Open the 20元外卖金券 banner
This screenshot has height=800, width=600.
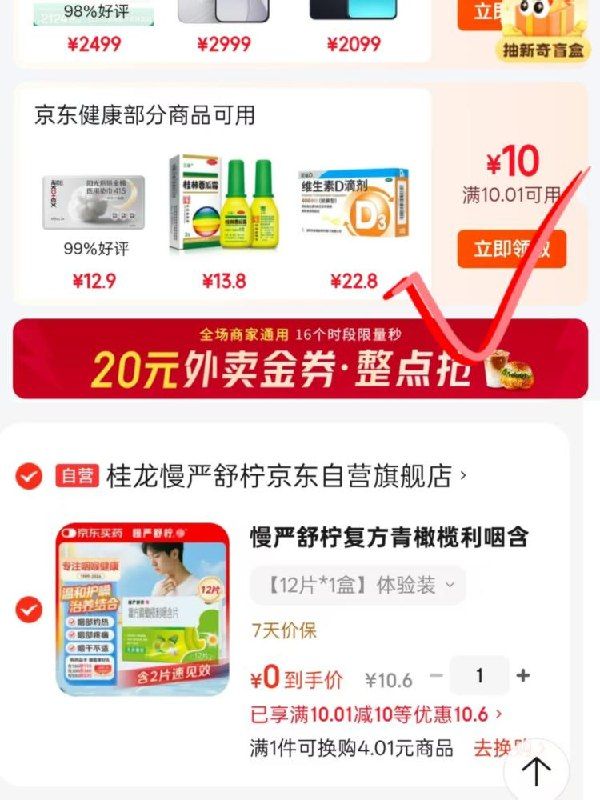tap(300, 358)
